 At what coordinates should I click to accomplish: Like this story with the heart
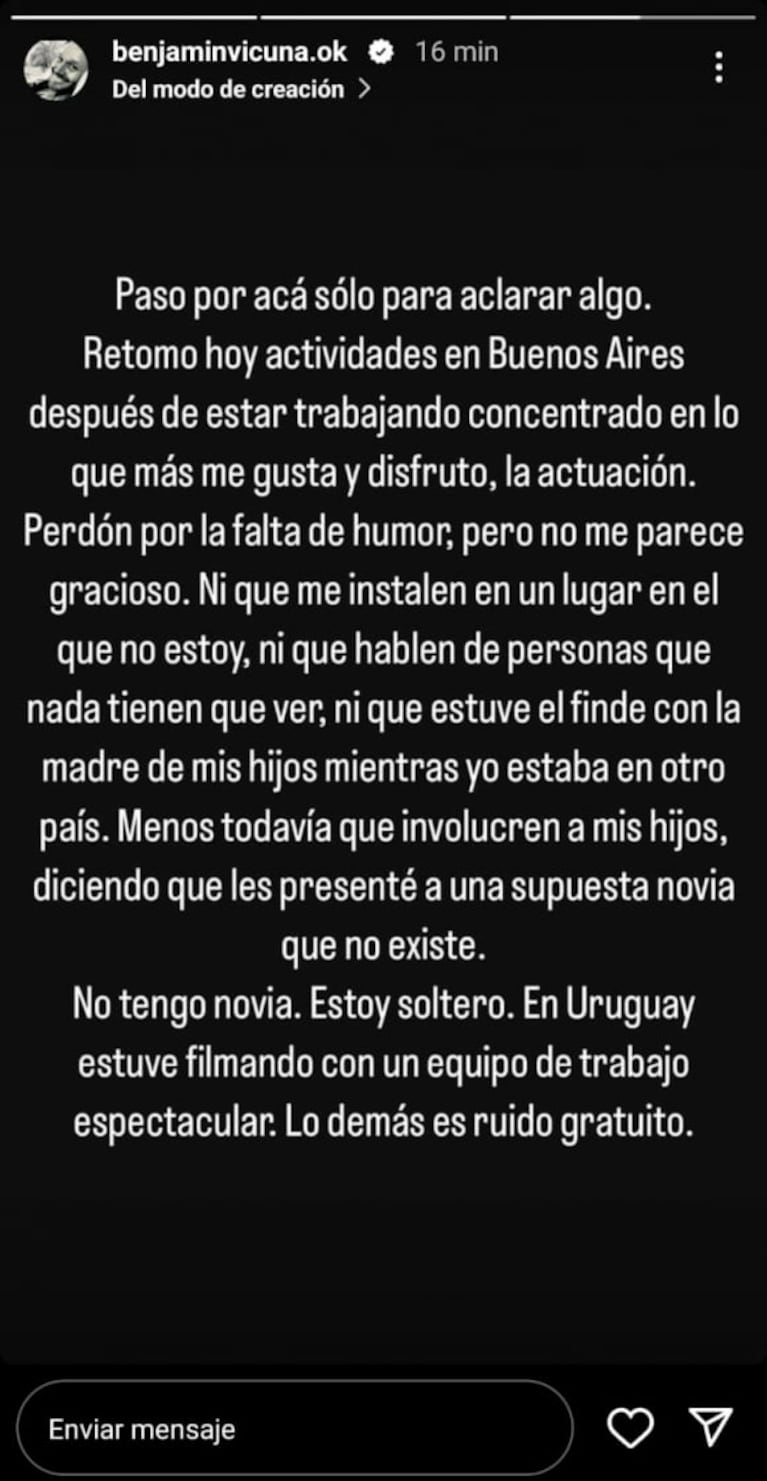tap(631, 1427)
